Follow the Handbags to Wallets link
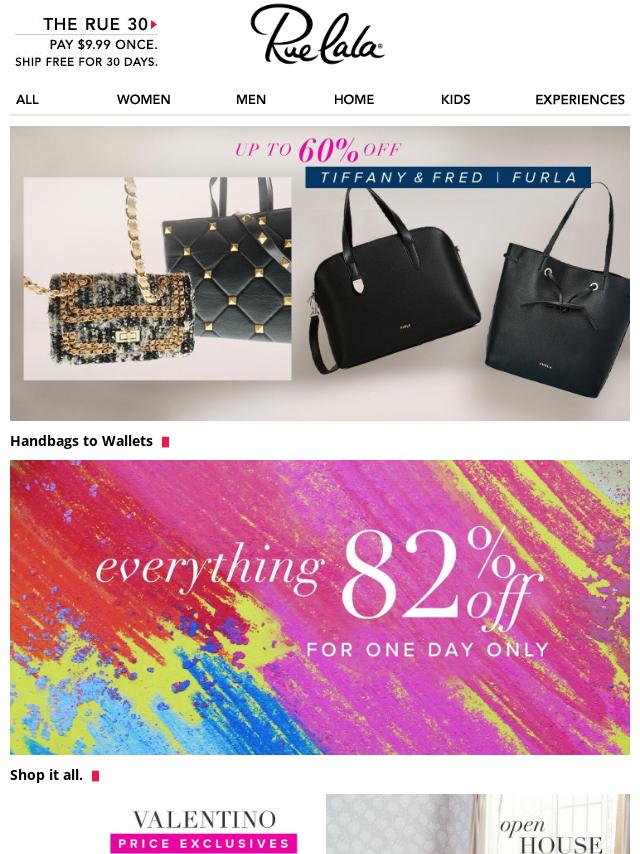The height and width of the screenshot is (854, 640). (82, 441)
